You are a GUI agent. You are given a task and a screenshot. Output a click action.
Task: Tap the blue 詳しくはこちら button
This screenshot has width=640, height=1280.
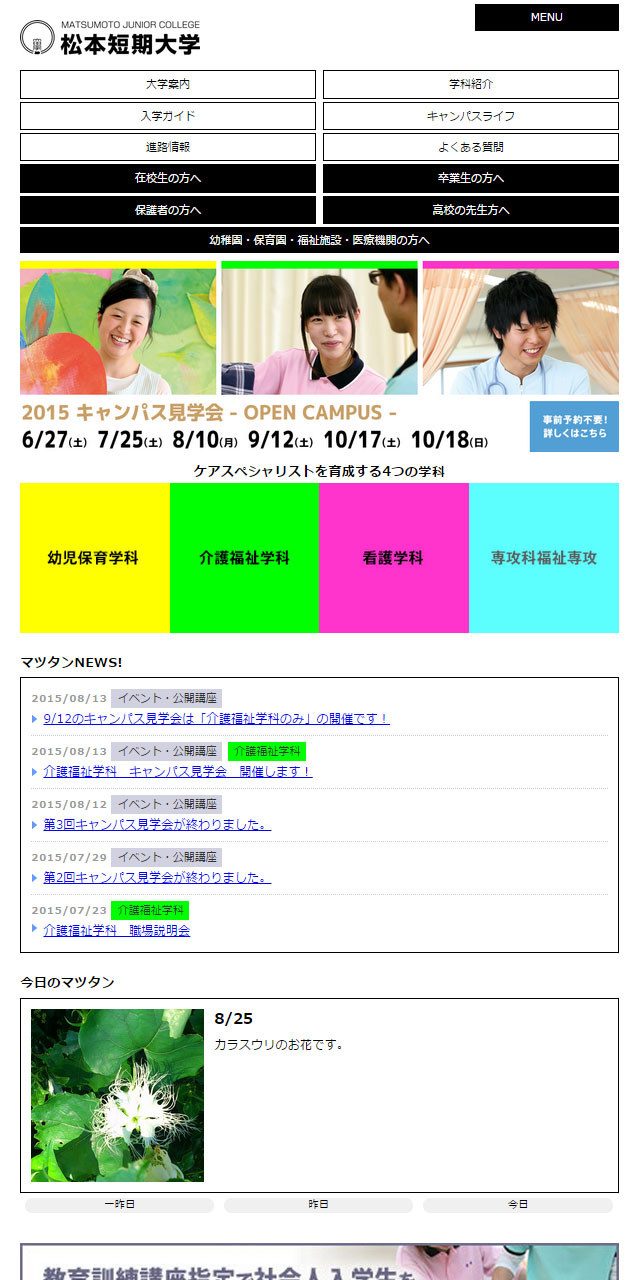[574, 427]
